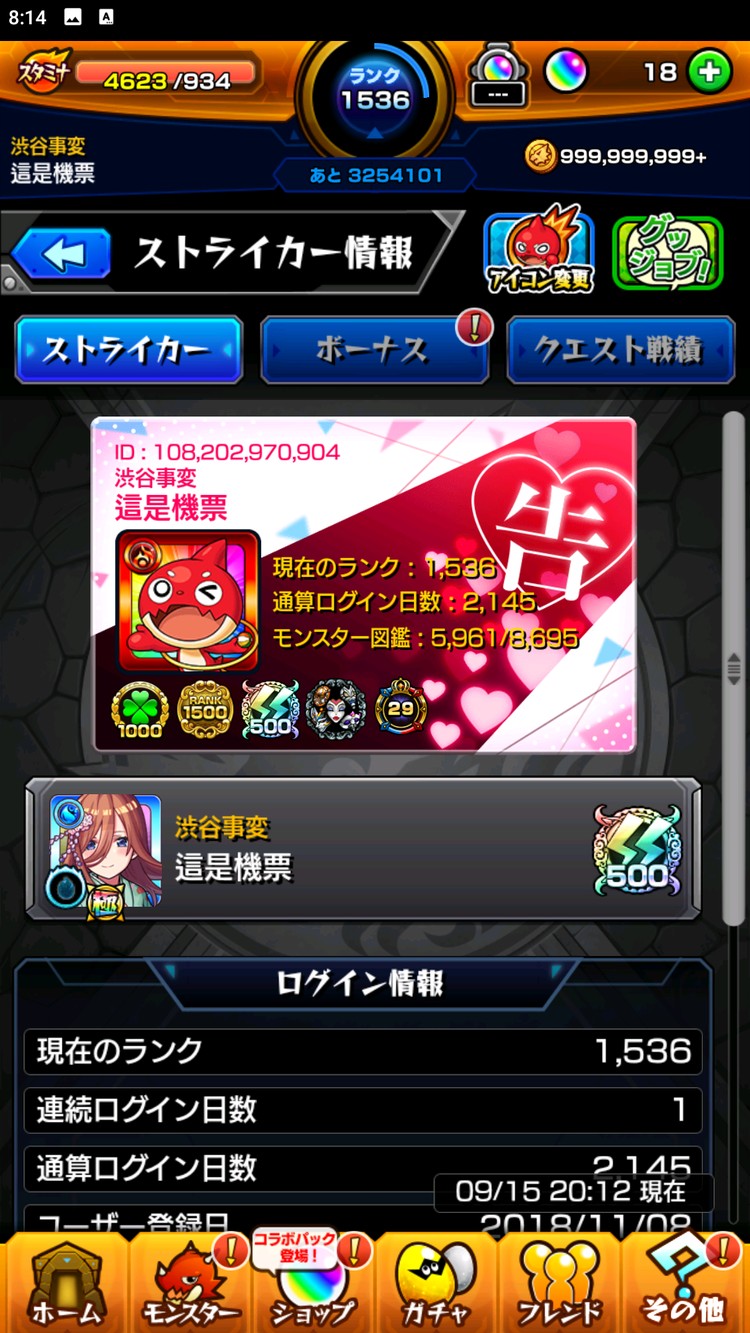Go back using the blue arrow

pos(62,254)
